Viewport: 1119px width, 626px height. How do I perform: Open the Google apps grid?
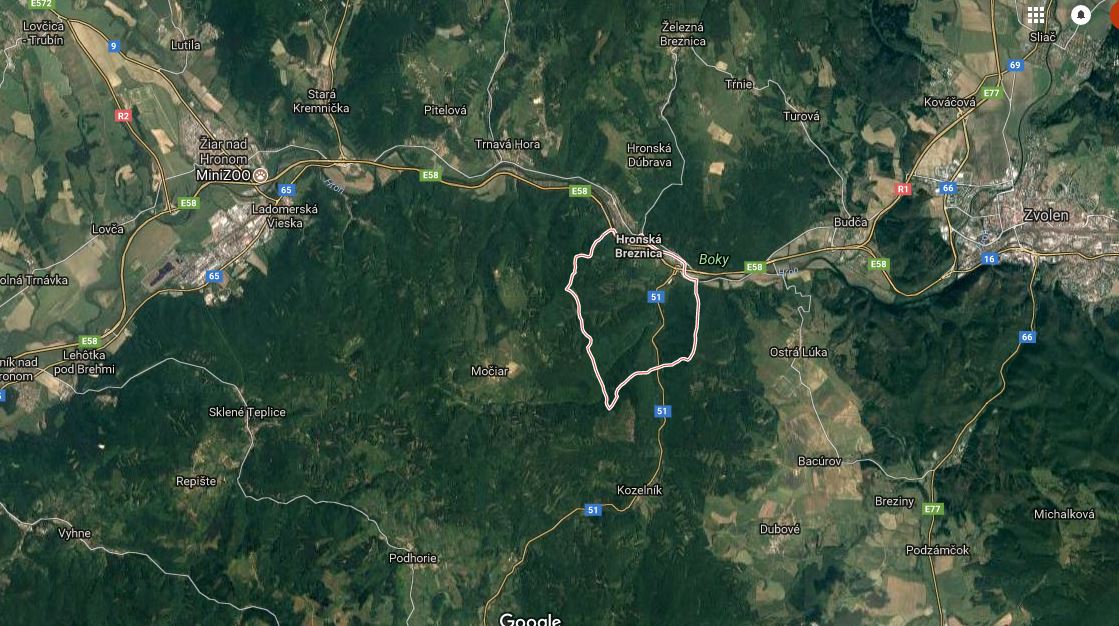1036,15
